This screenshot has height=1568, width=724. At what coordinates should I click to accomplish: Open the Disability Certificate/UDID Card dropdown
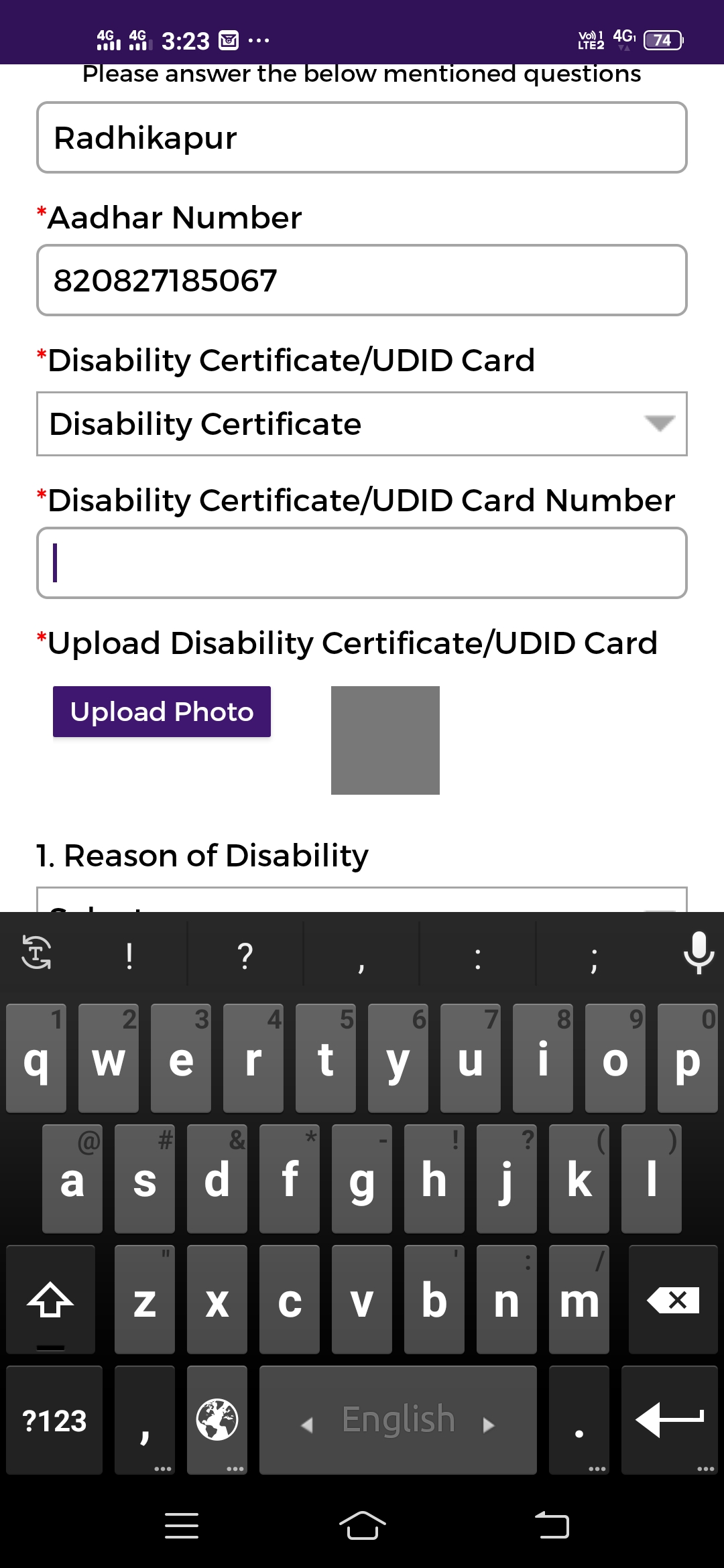(362, 424)
